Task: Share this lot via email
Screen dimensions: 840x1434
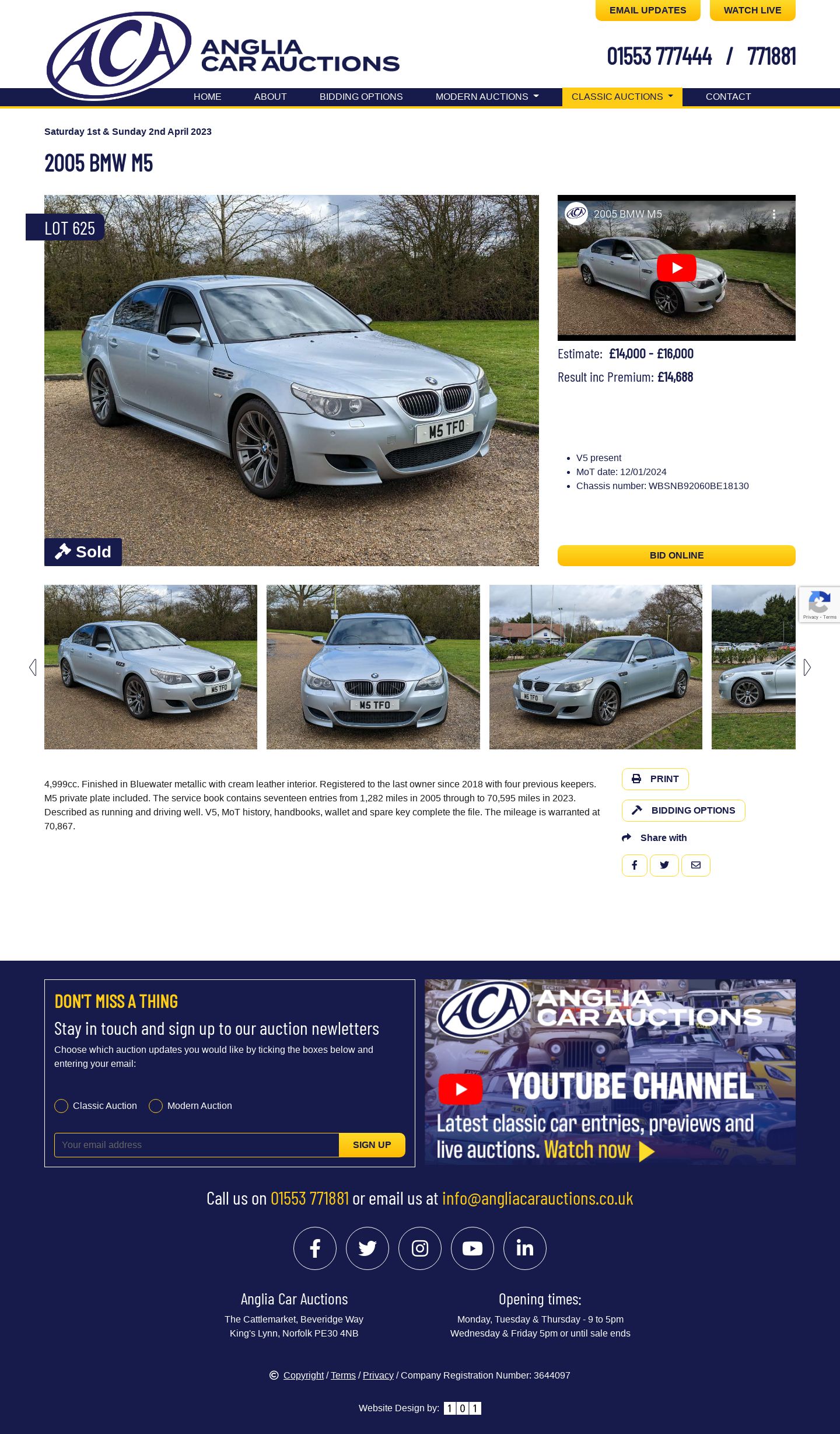Action: (x=695, y=866)
